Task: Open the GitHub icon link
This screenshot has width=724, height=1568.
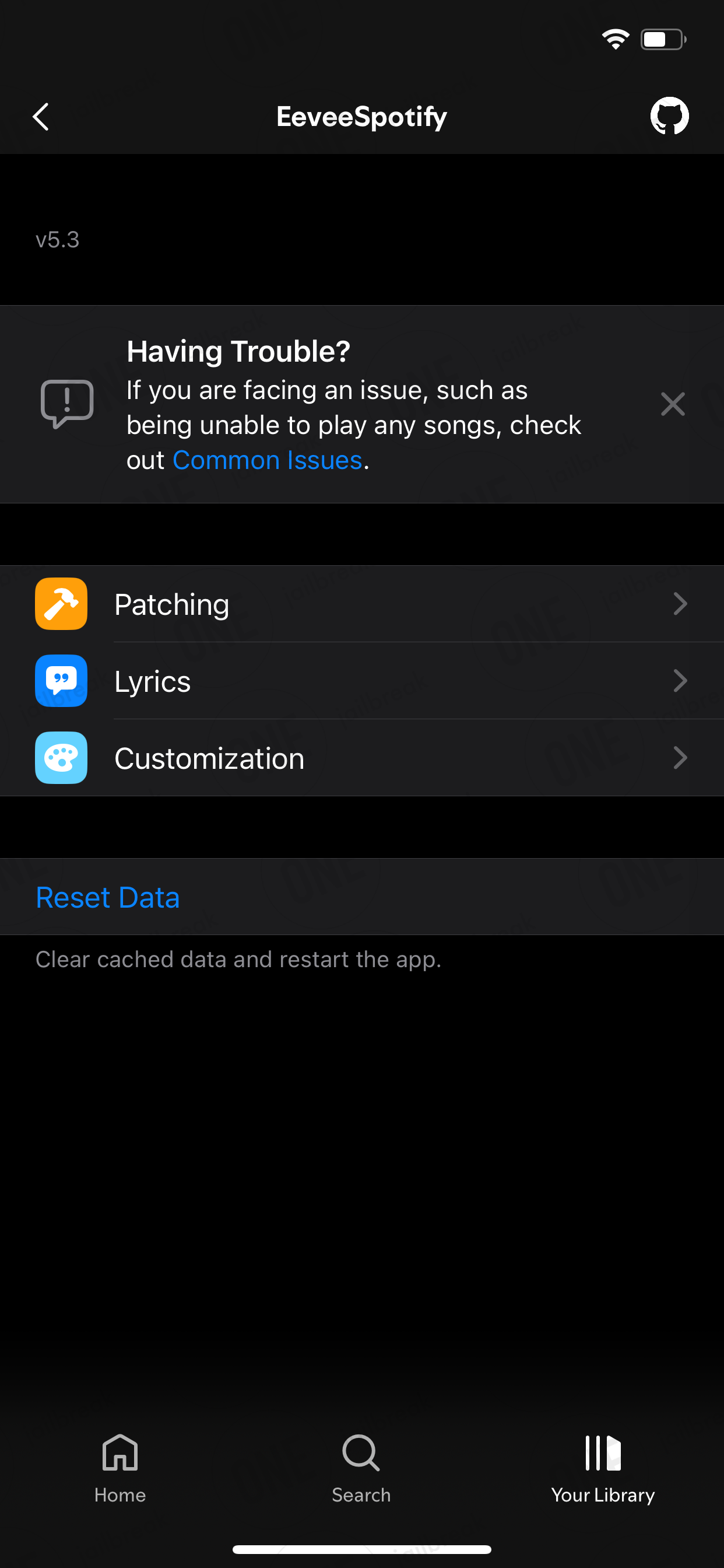Action: (669, 116)
